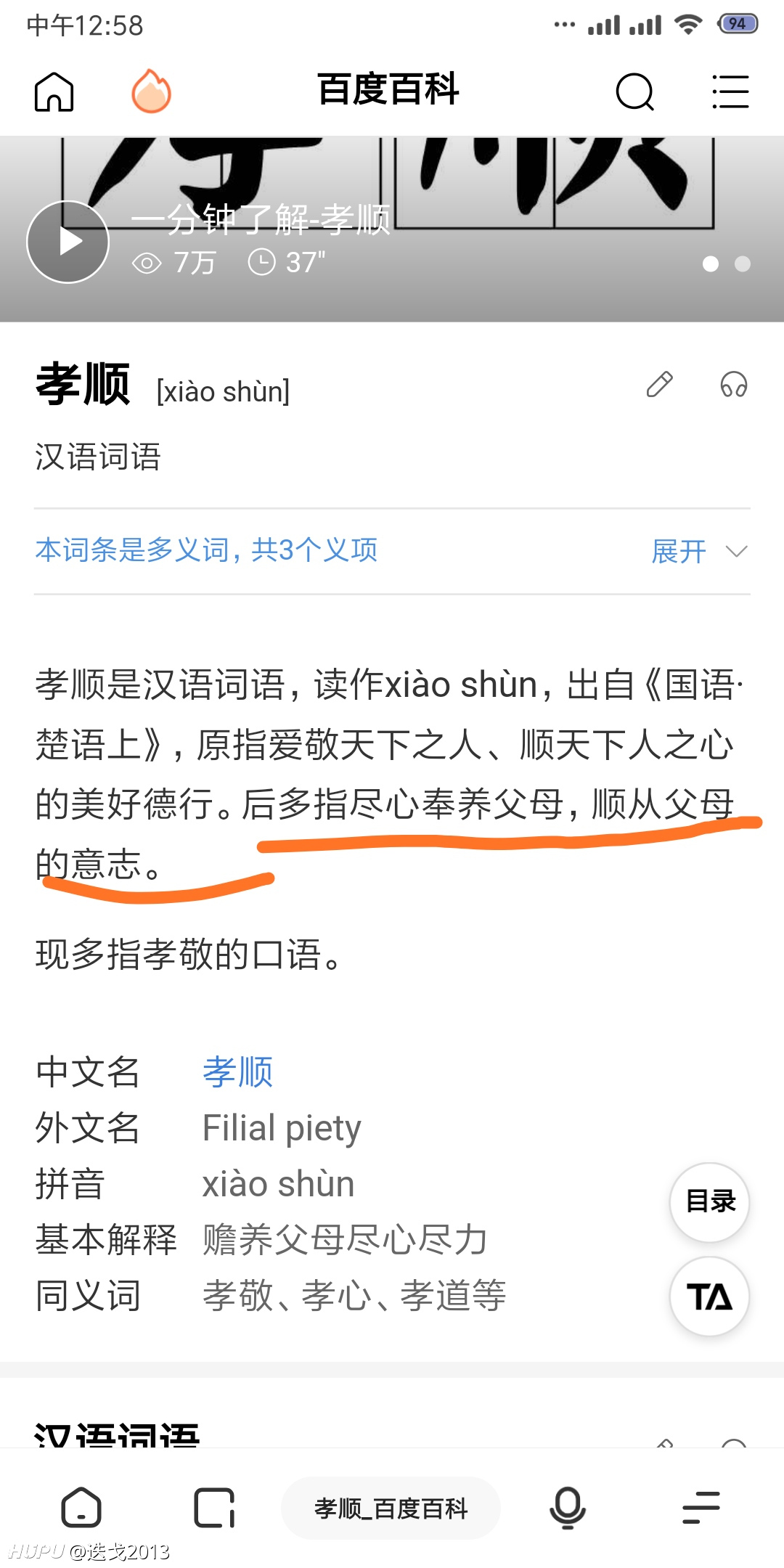Open the browser menu icon
The image size is (784, 1568).
coord(701,1508)
